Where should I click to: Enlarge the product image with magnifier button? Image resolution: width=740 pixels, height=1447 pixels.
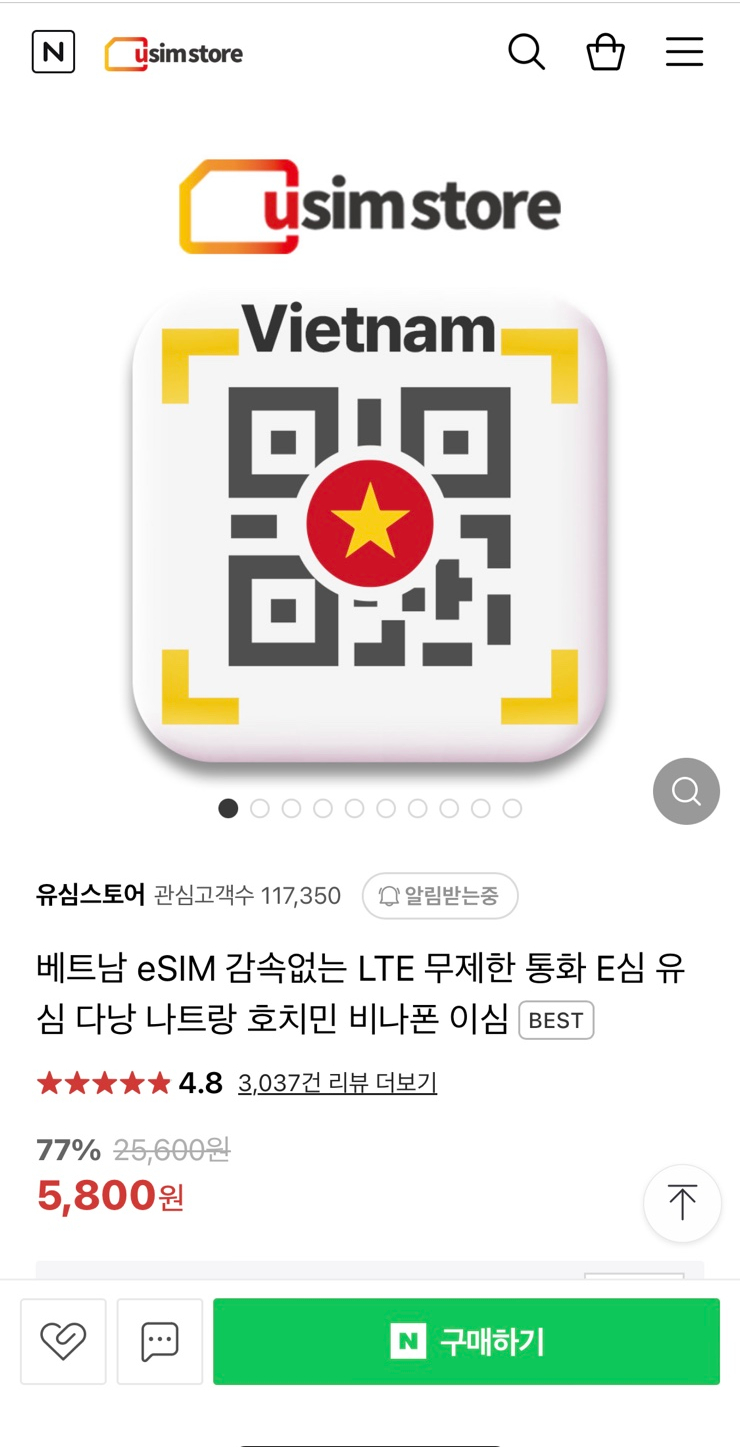pos(686,791)
